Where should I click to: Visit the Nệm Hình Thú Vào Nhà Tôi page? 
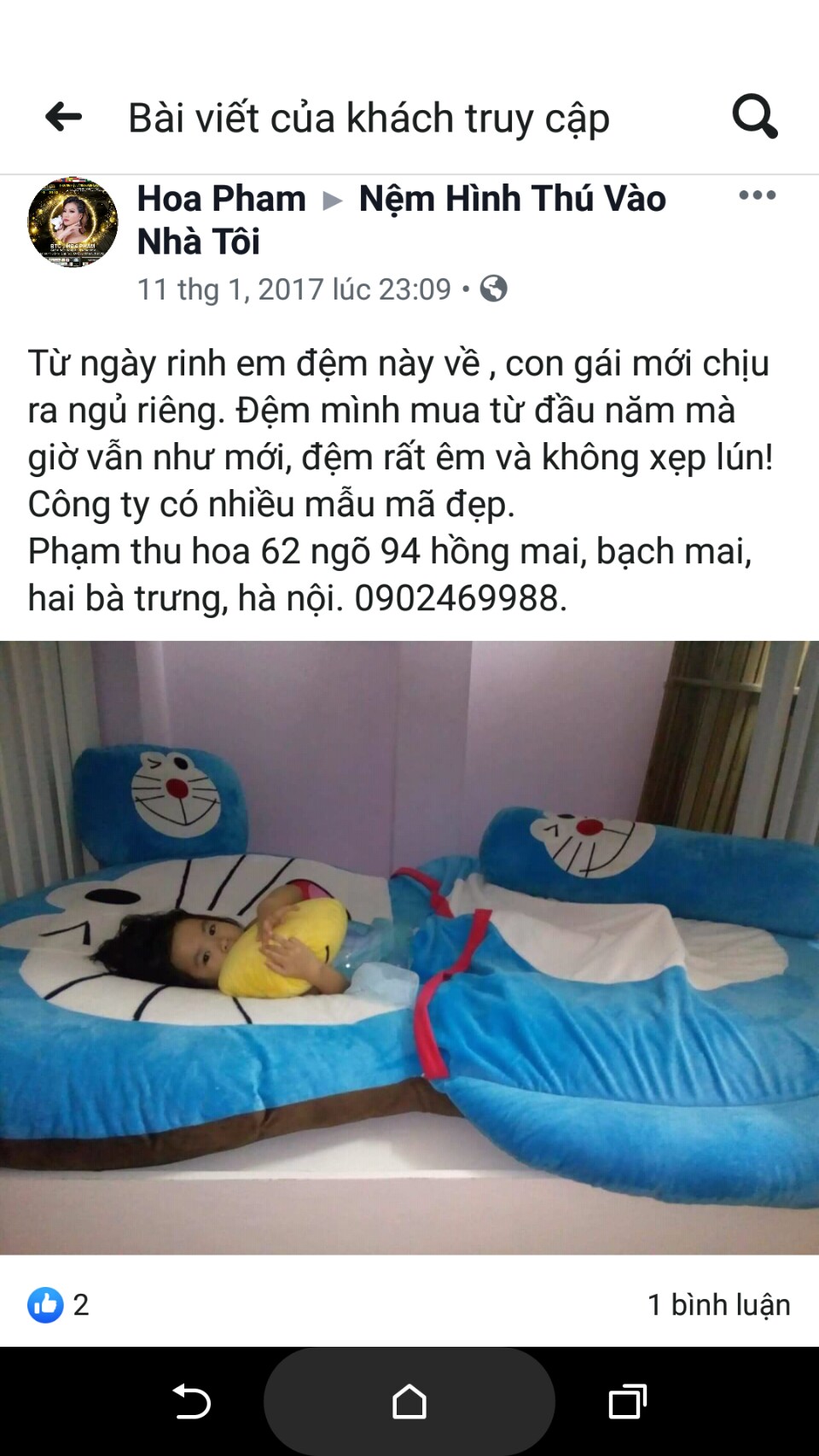pos(512,199)
